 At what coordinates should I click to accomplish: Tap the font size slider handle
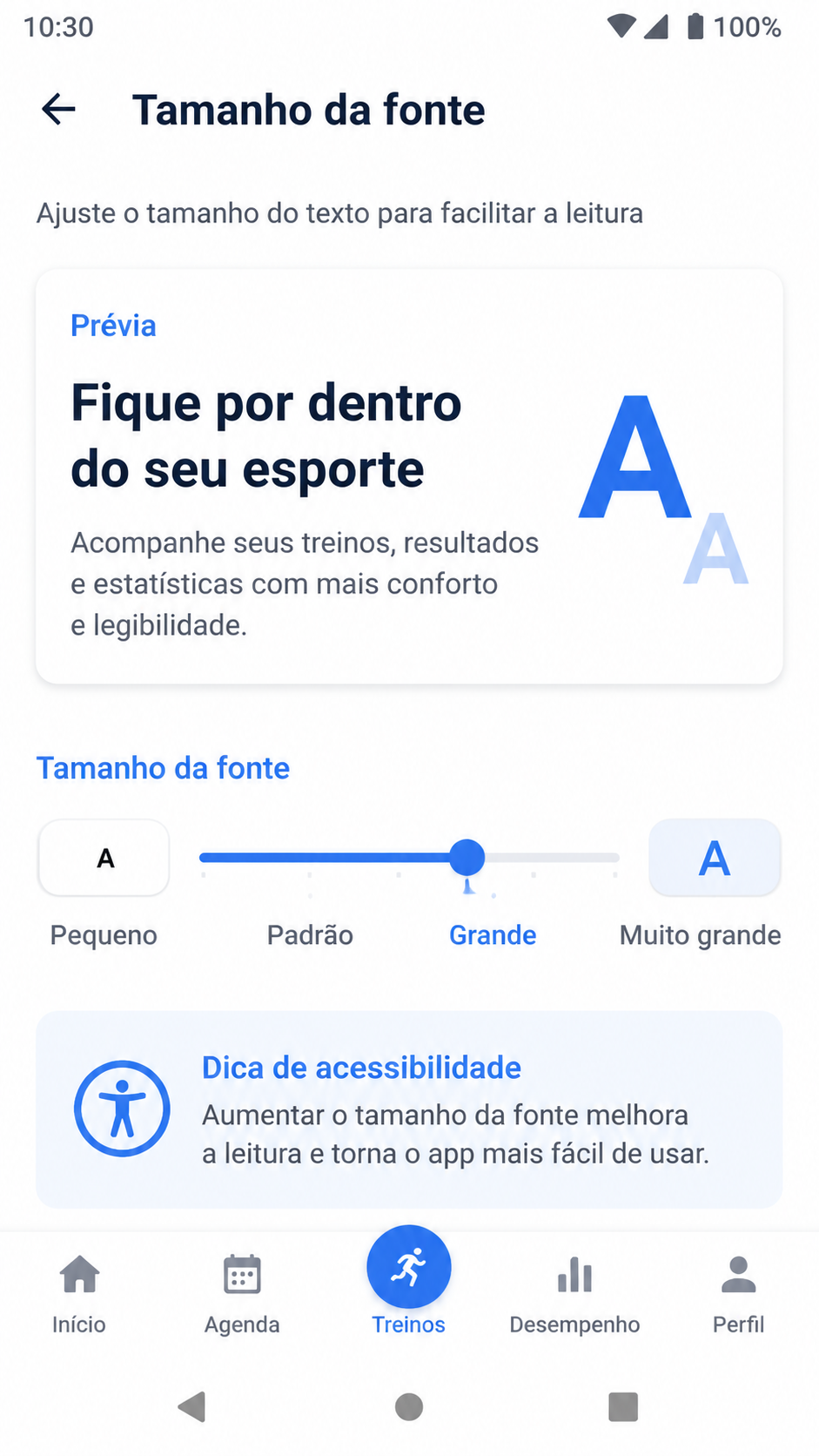click(x=467, y=858)
